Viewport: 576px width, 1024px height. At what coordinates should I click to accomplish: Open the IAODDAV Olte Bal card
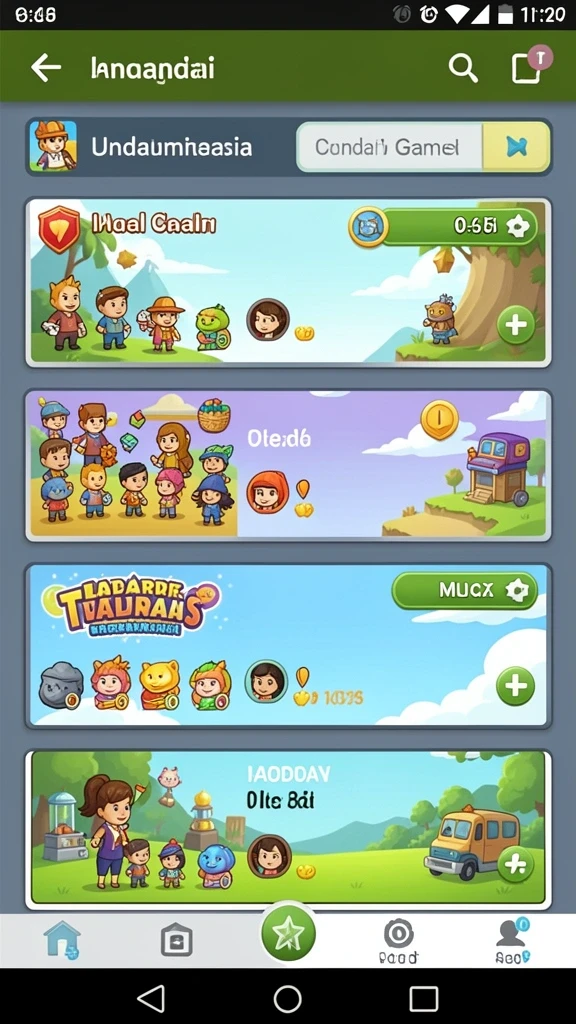point(288,828)
